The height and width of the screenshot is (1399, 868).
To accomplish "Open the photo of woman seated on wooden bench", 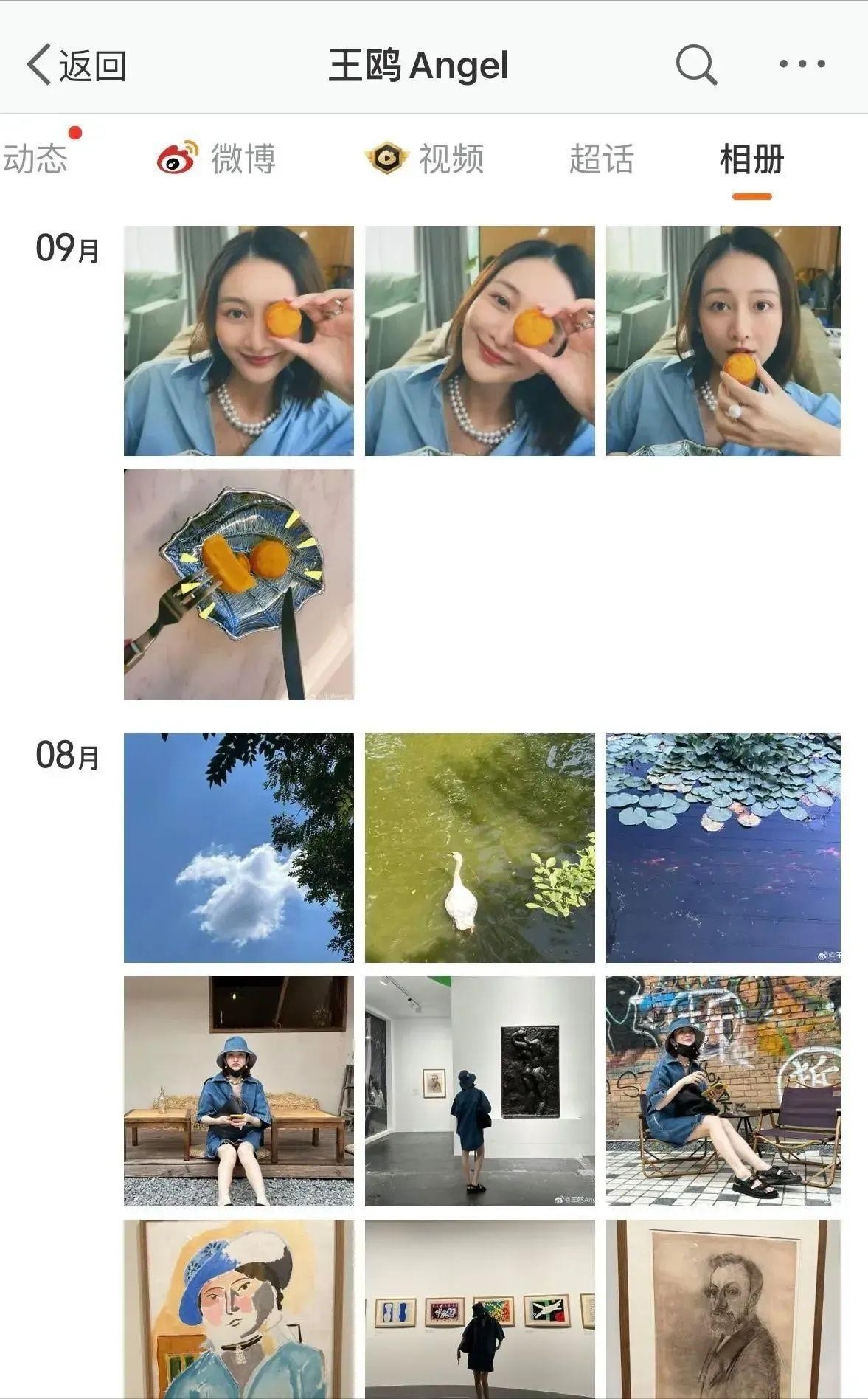I will pos(238,1091).
